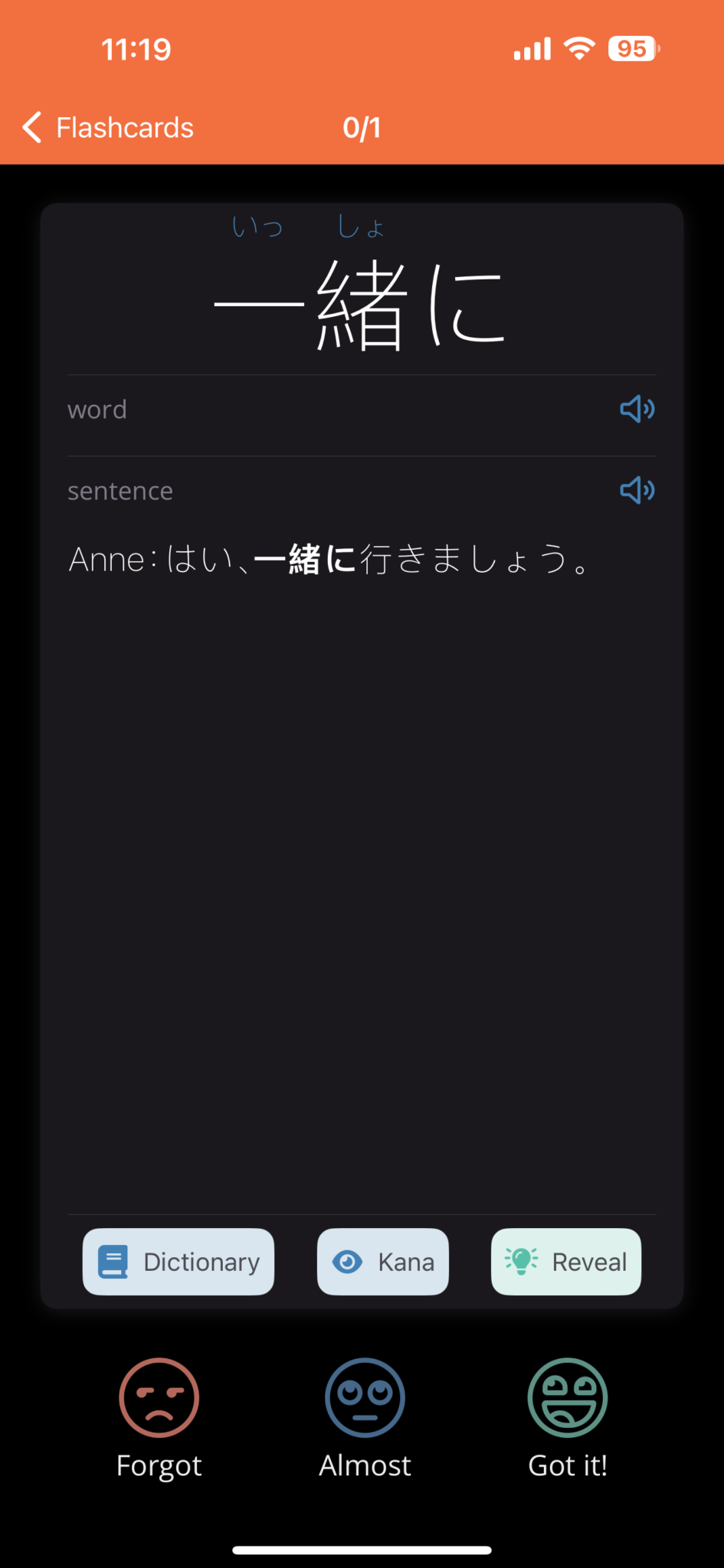
Task: Reveal the card's answer
Action: (566, 1262)
